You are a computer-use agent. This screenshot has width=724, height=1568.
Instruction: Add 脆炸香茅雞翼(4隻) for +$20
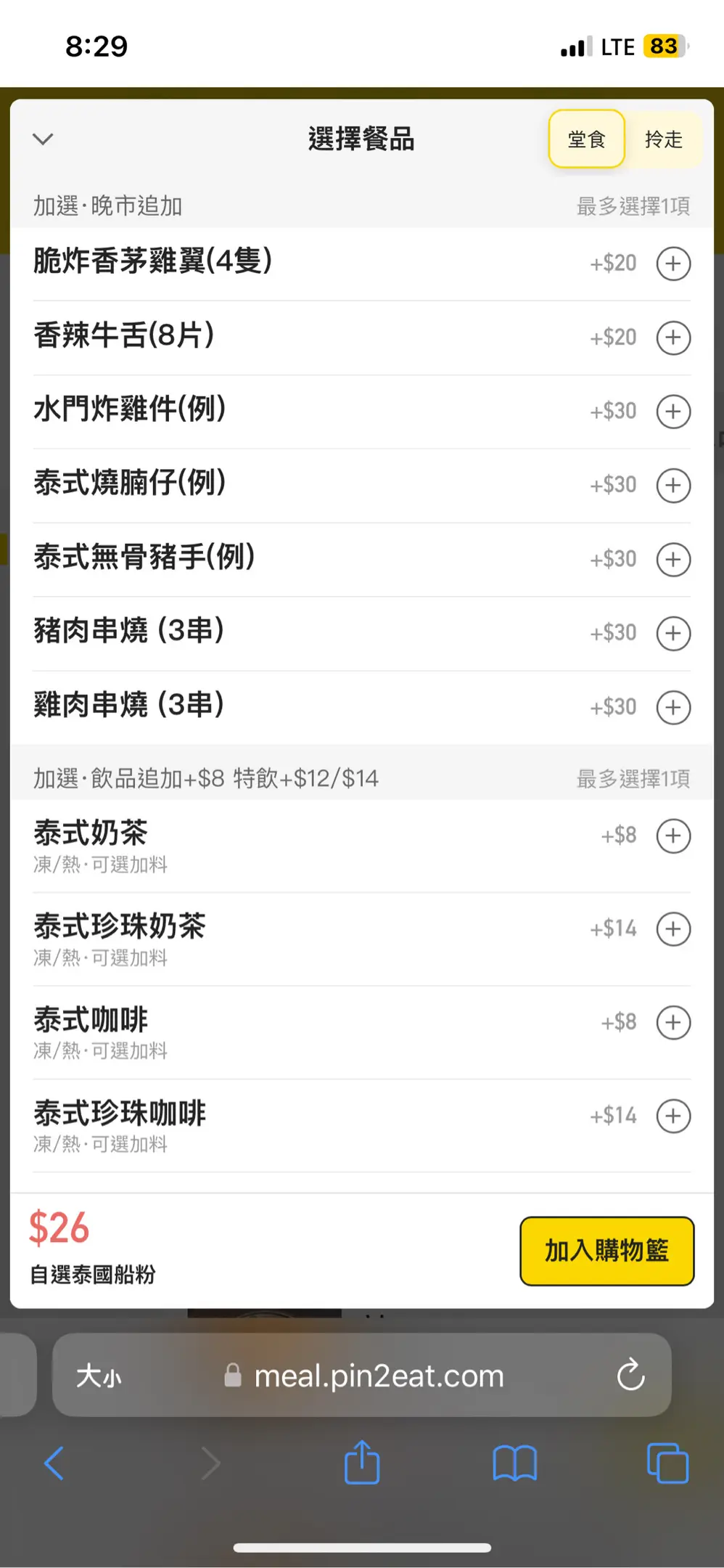pos(672,264)
